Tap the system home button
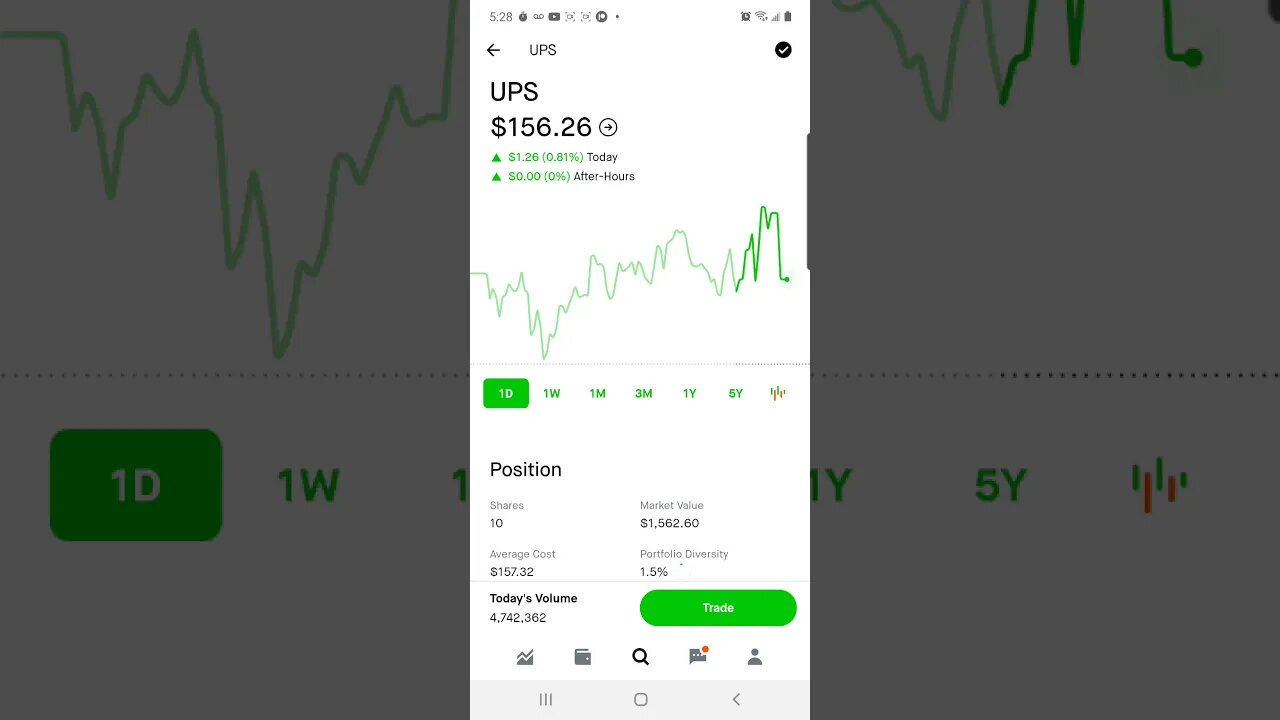 [641, 700]
